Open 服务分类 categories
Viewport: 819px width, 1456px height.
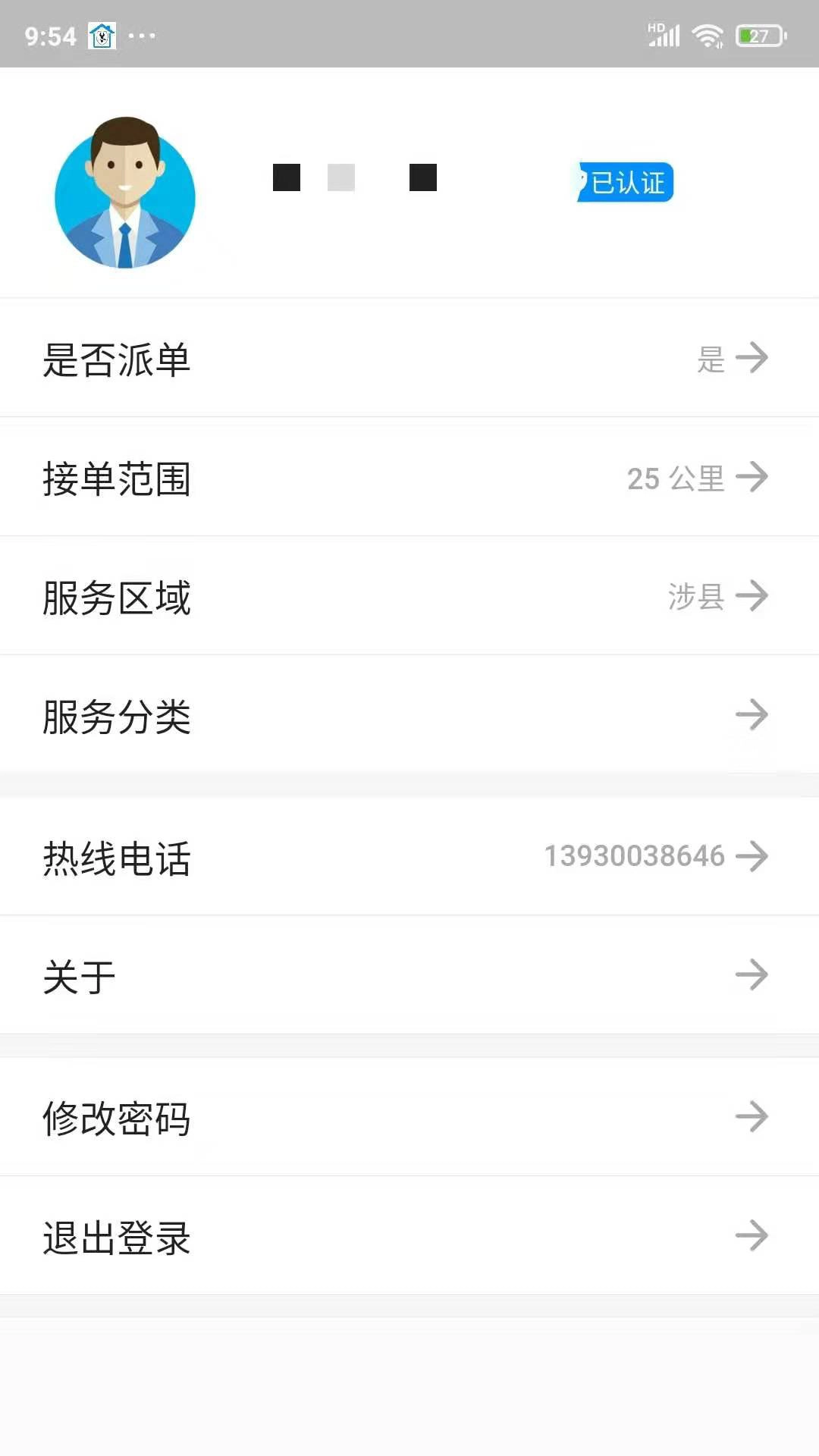click(x=409, y=715)
